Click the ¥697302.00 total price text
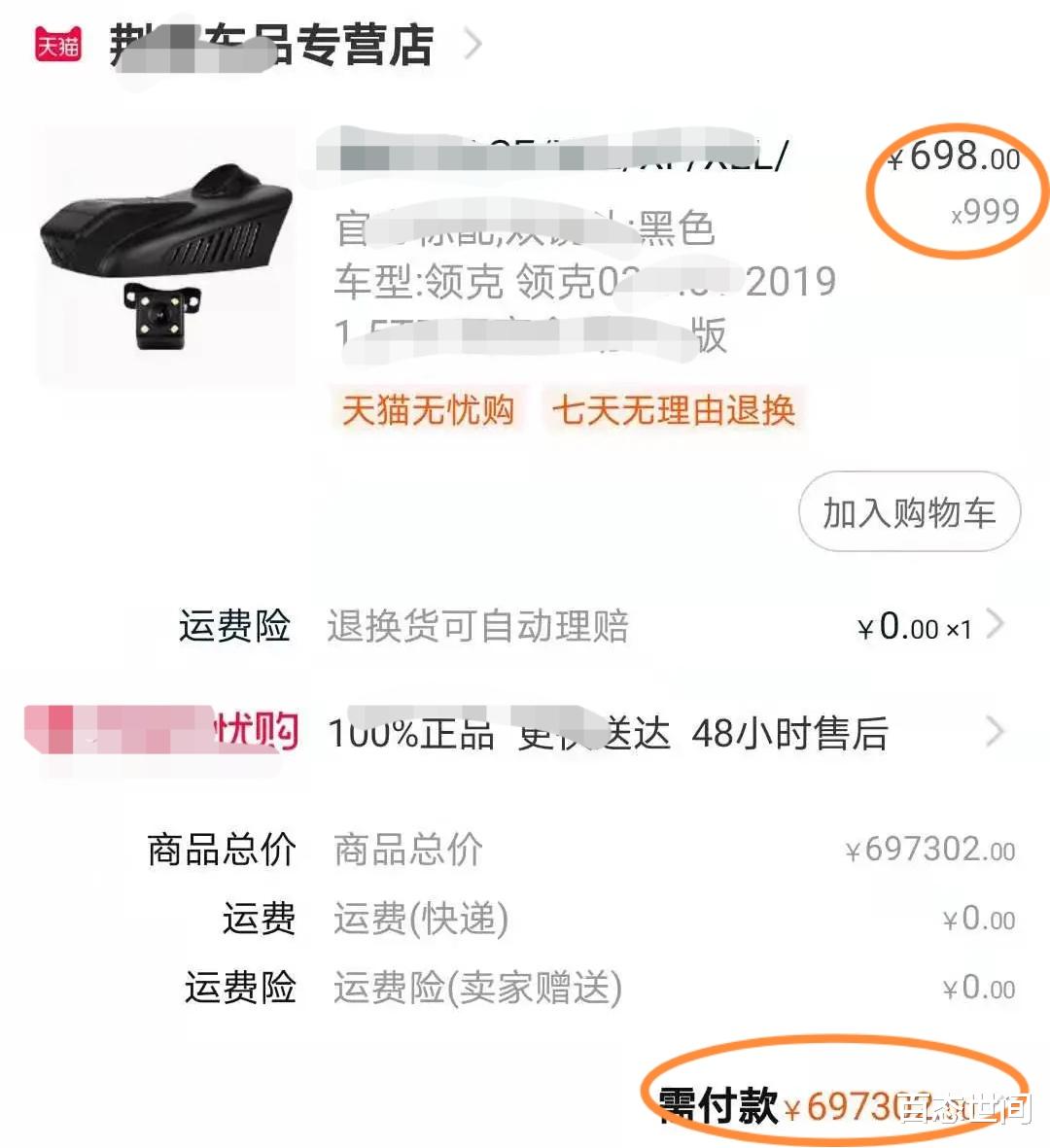The width and height of the screenshot is (1050, 1148). click(928, 849)
